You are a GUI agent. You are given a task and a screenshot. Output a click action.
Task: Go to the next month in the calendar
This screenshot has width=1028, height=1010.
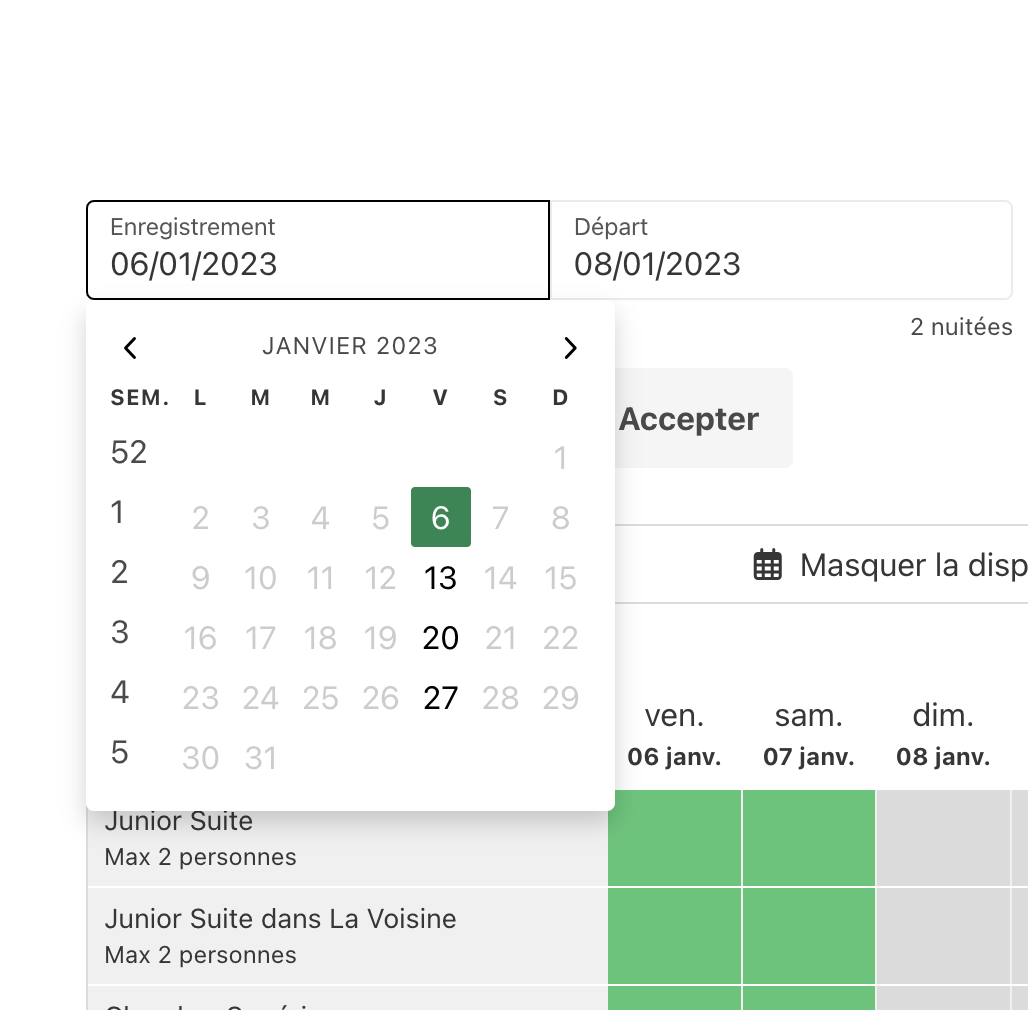[x=570, y=348]
